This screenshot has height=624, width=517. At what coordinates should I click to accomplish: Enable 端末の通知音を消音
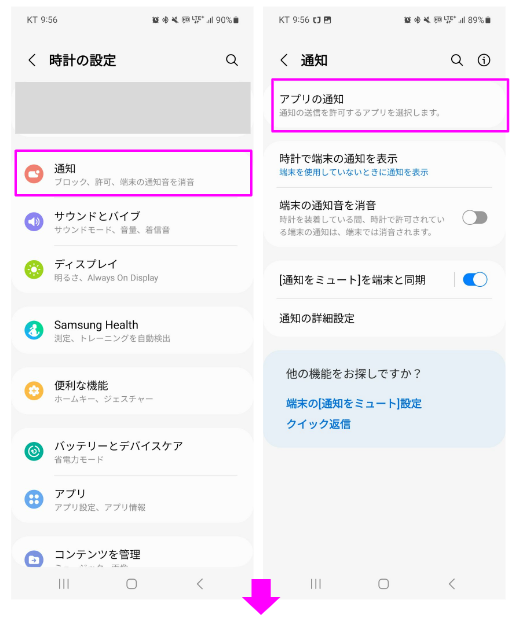pyautogui.click(x=474, y=218)
